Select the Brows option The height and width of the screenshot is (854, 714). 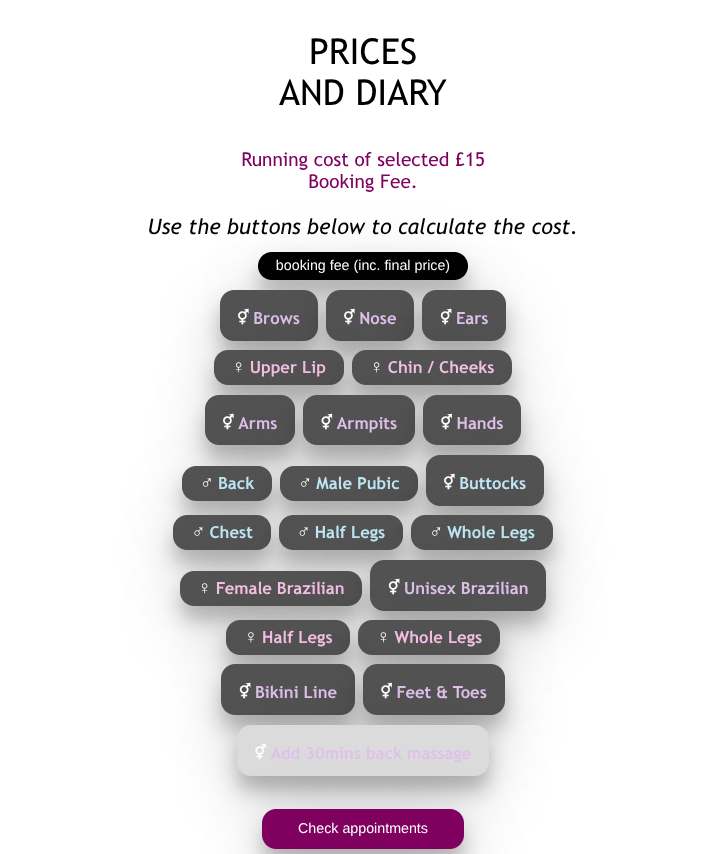(269, 317)
